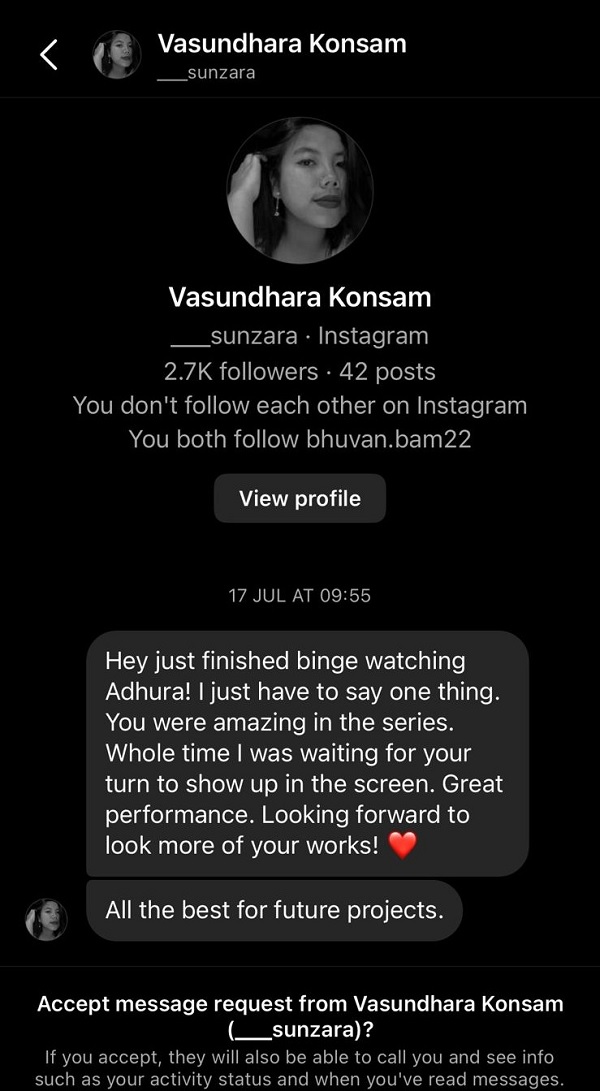Open the large profile picture
Screen dimensions: 600x1091
pos(300,190)
